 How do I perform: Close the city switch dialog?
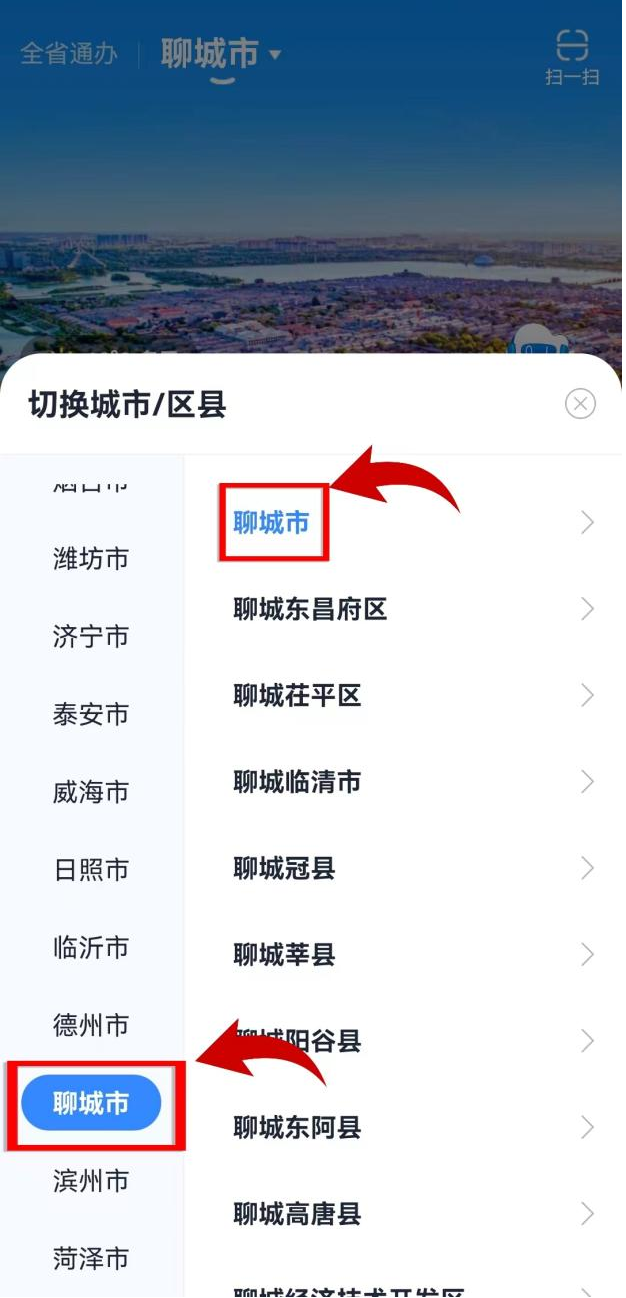580,404
